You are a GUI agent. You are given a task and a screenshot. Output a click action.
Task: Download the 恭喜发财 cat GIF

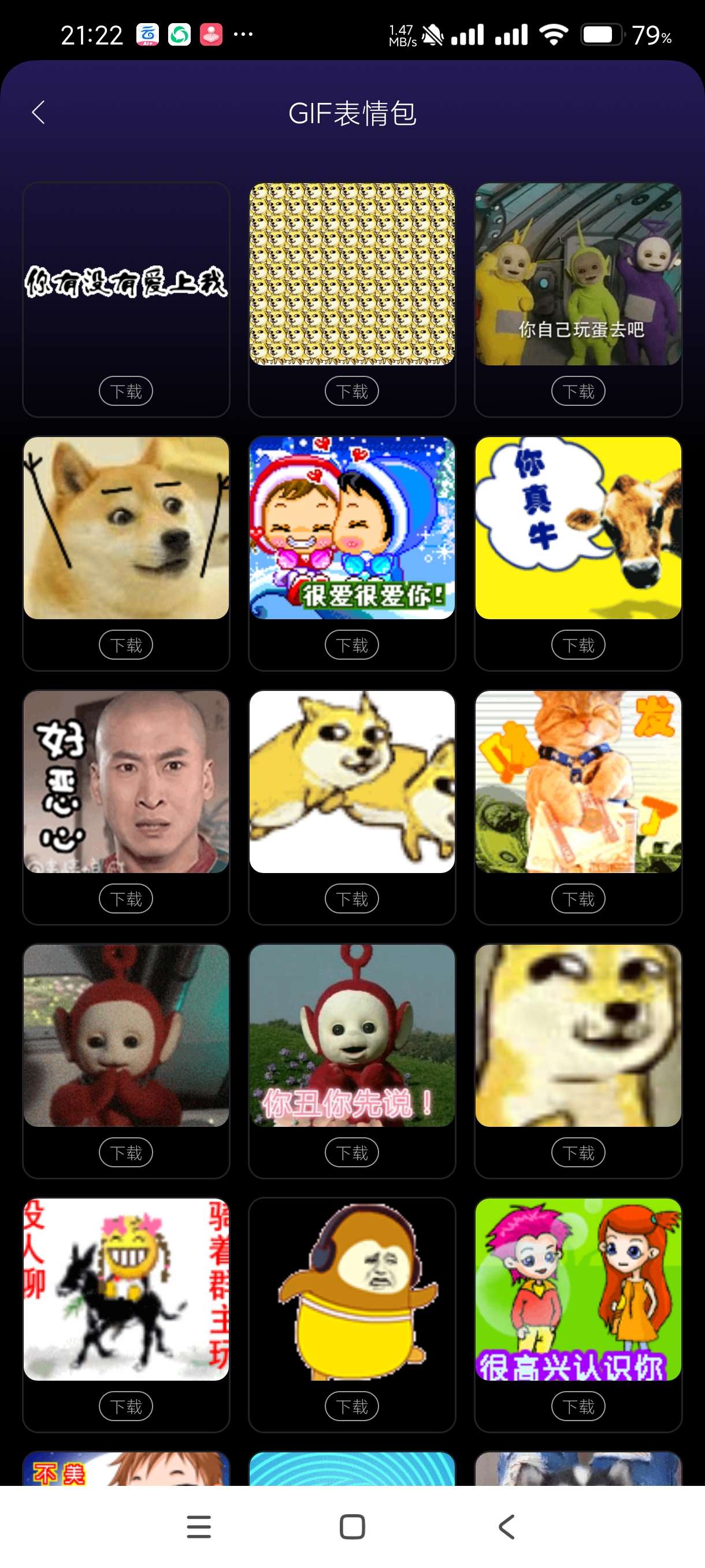[578, 898]
